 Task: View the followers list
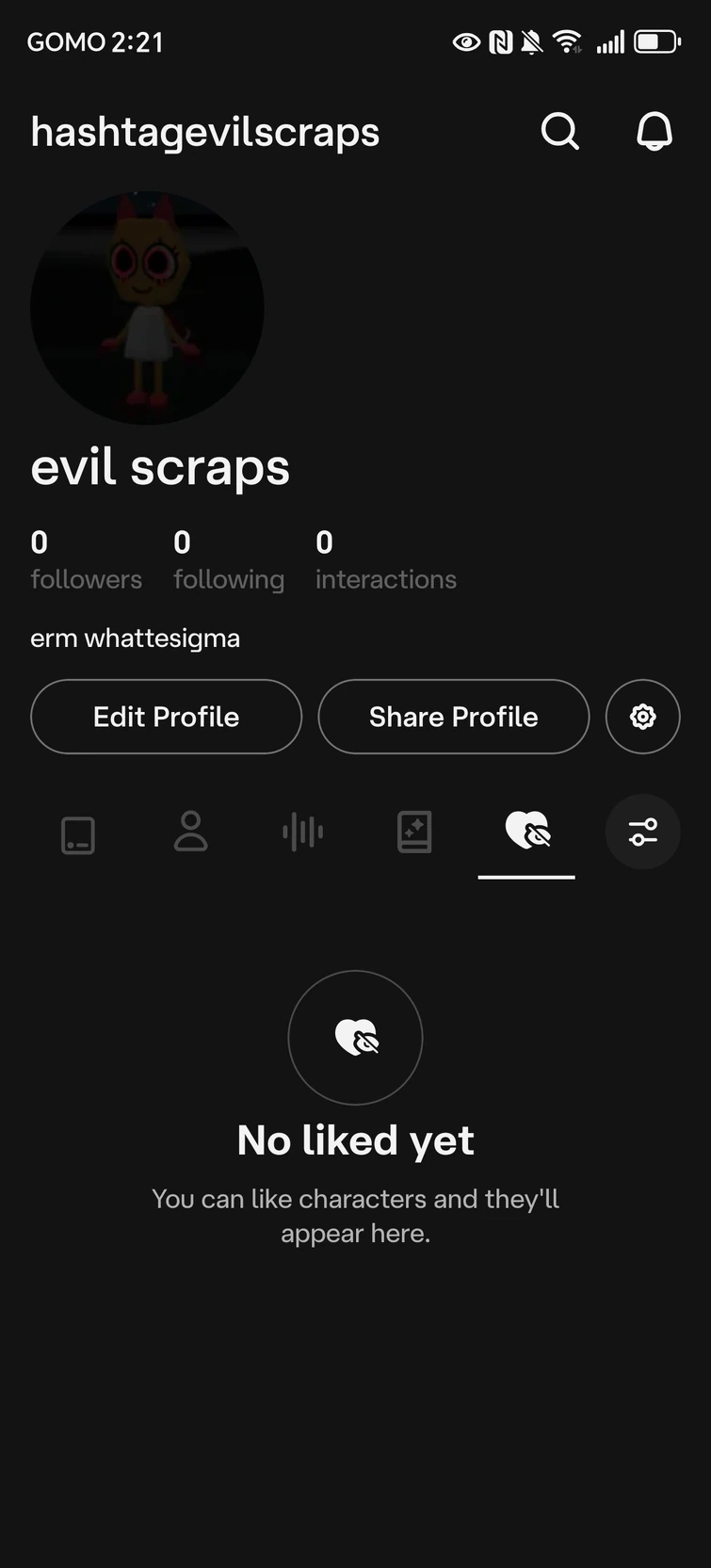[x=86, y=559]
